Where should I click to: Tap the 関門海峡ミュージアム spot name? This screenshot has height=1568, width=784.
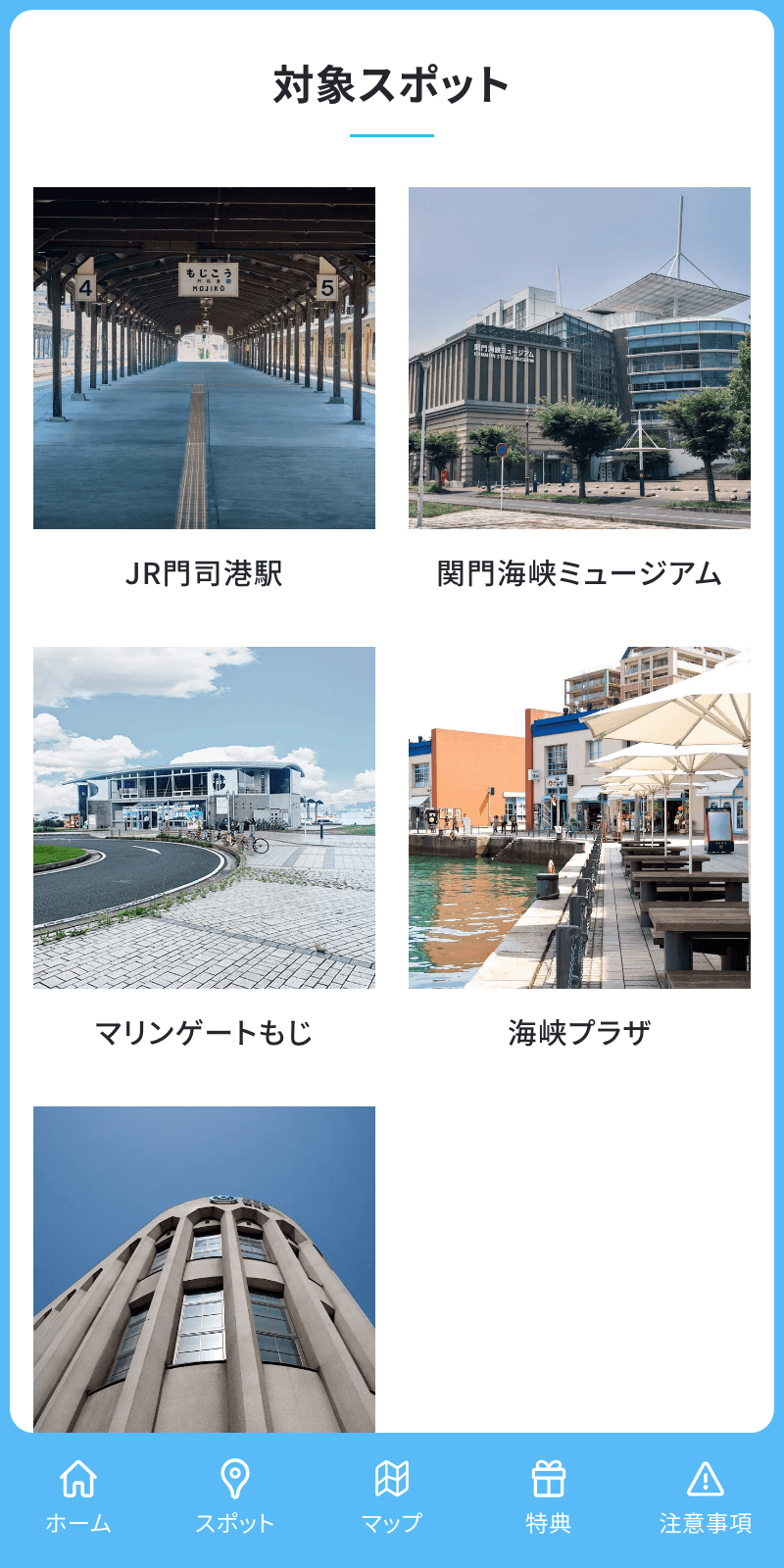(x=579, y=571)
